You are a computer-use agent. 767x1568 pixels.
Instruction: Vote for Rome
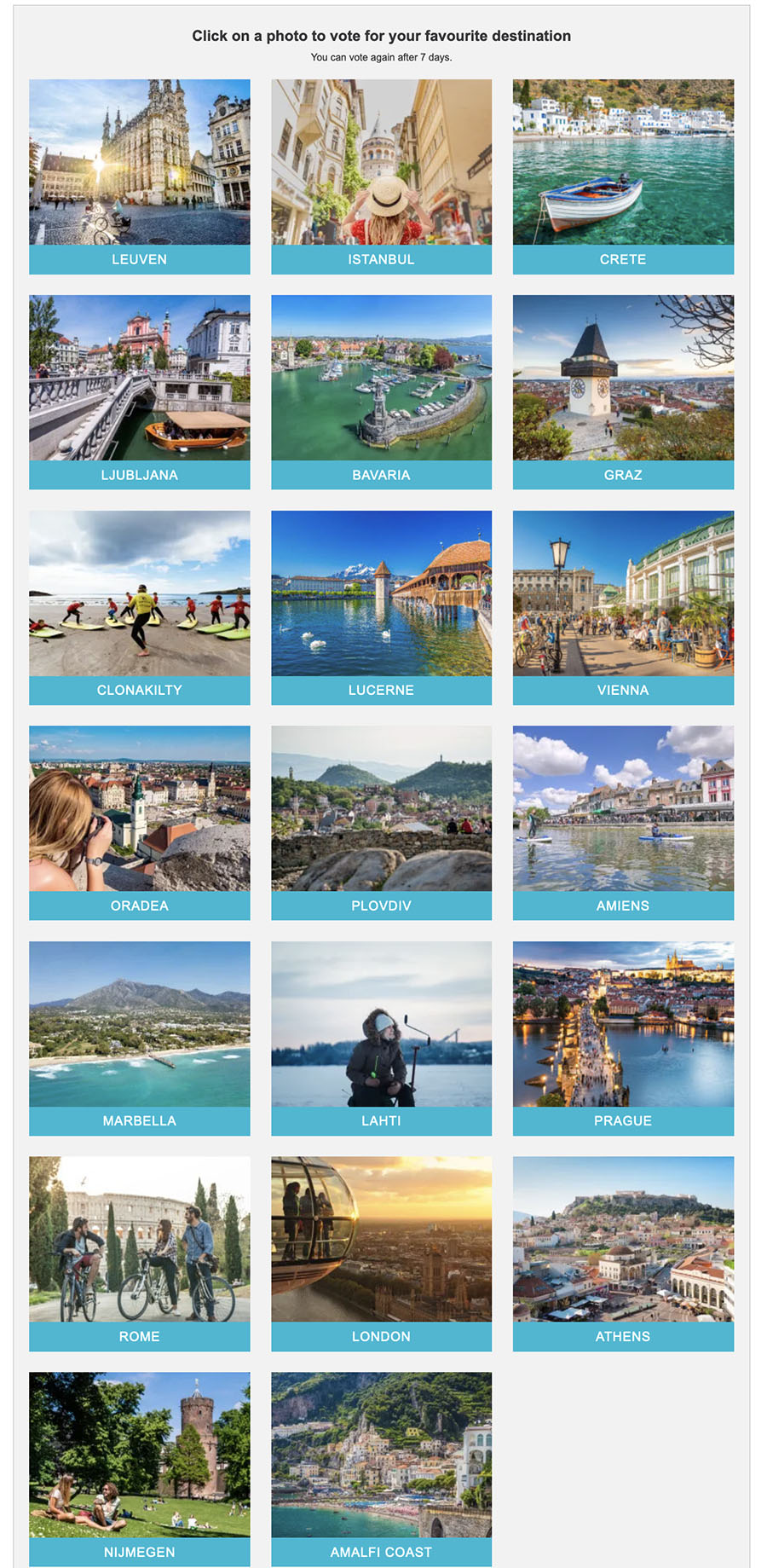pyautogui.click(x=139, y=1239)
